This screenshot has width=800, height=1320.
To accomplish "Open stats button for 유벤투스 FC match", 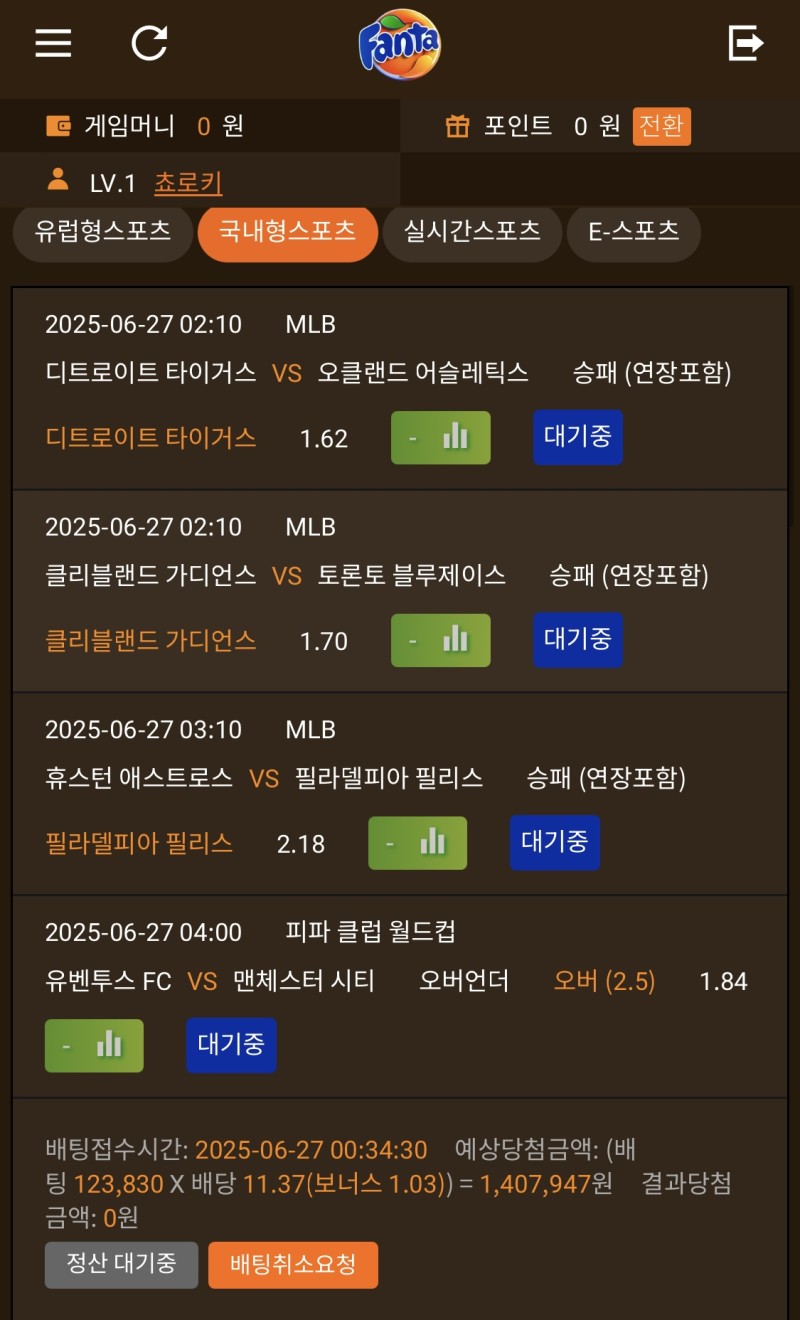I will (x=94, y=1046).
